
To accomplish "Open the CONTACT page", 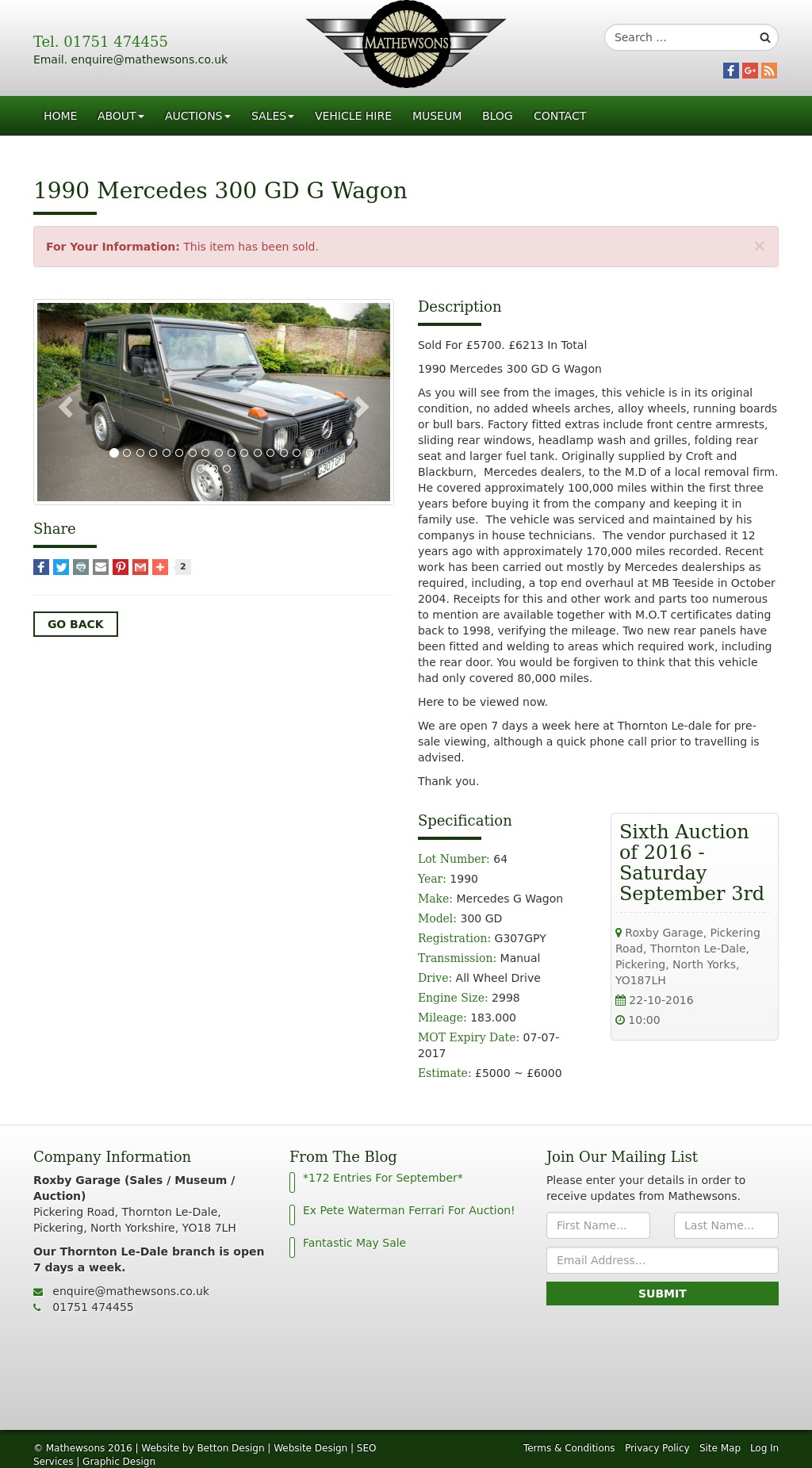I will 560,116.
